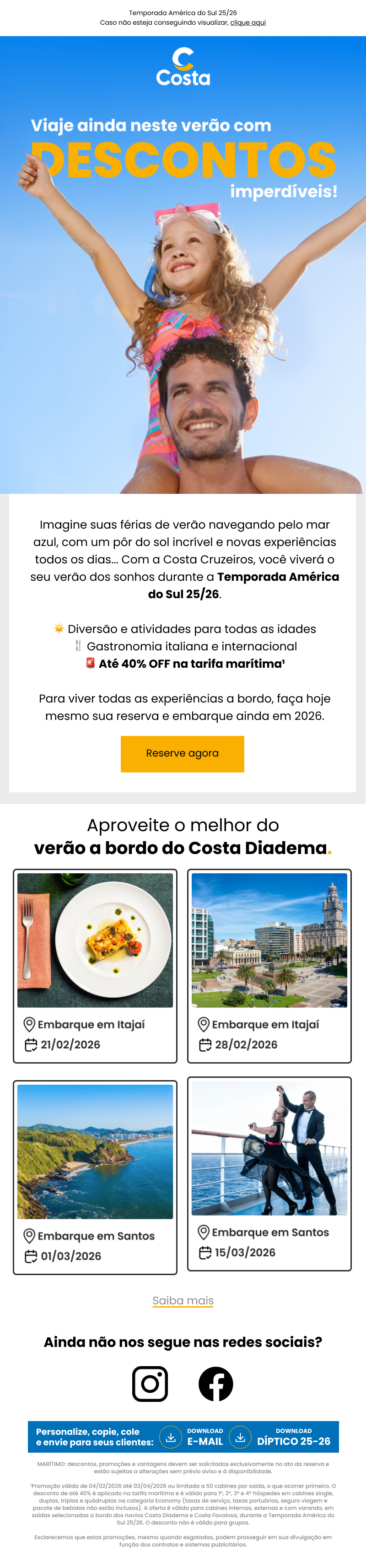Select the Santos departure on 01/03/2026

[x=95, y=1177]
